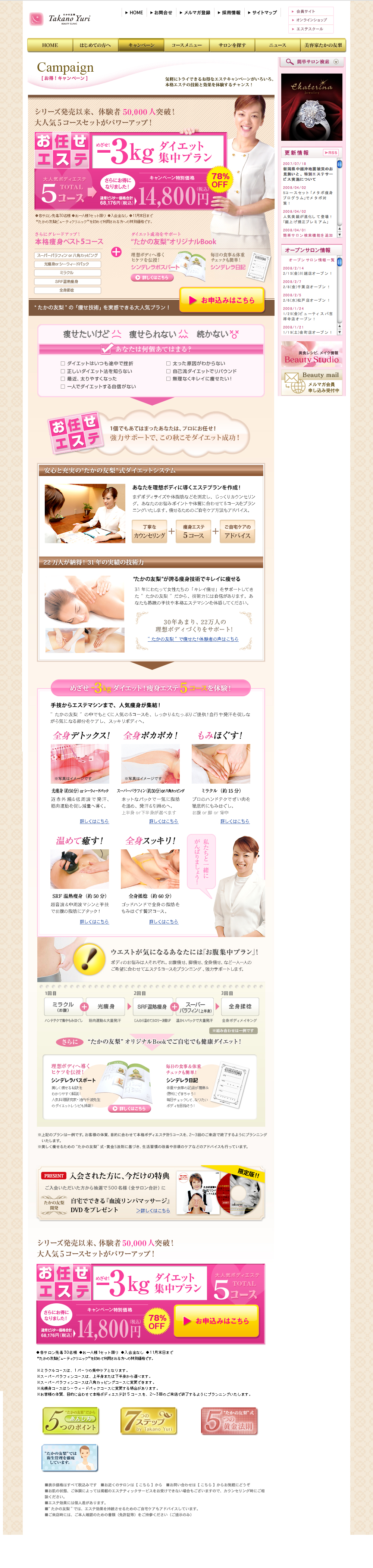
Task: Subscribe via the RSS button
Action: tap(330, 153)
